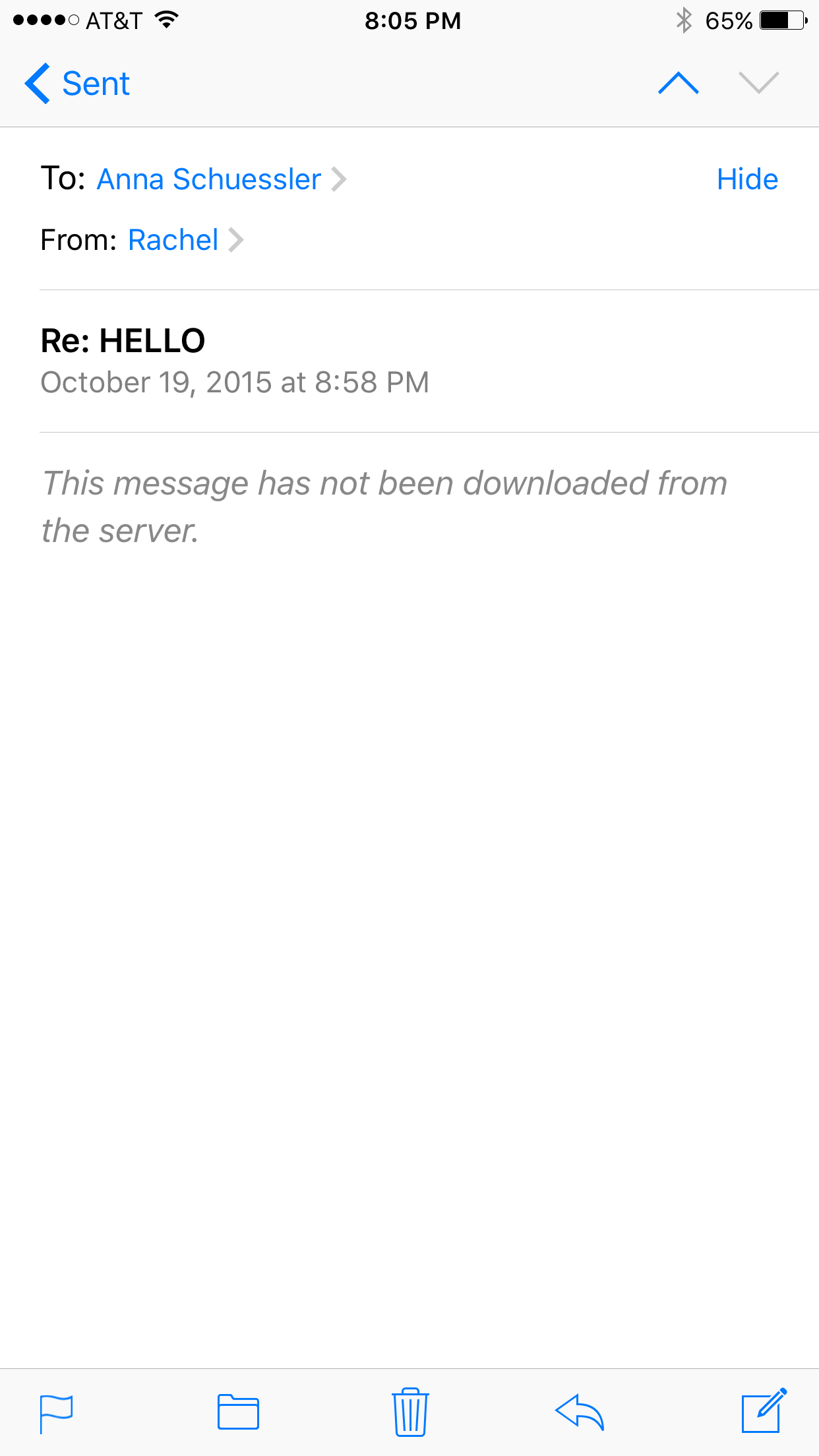
Task: Move message to a folder
Action: tap(238, 1412)
